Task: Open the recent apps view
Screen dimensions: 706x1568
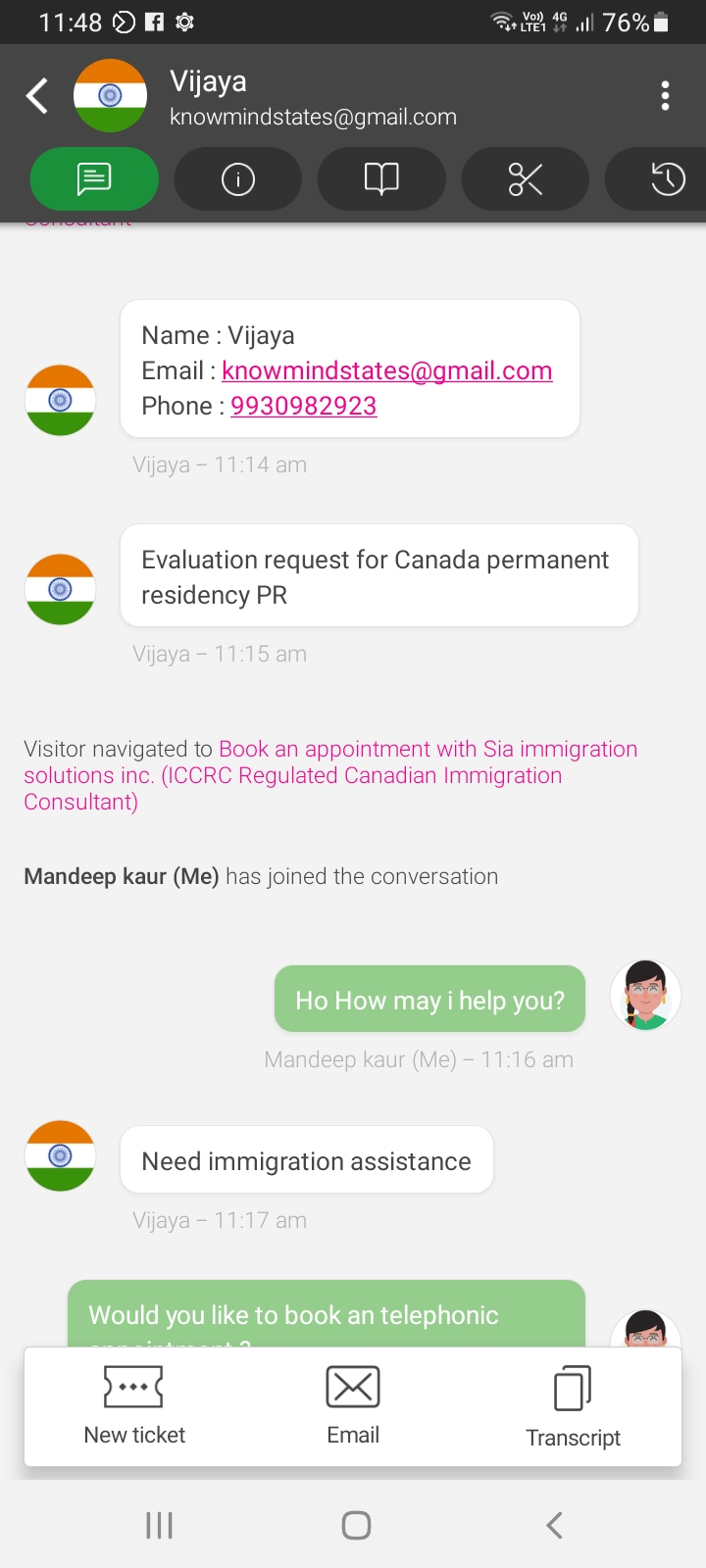Action: pos(159,1525)
